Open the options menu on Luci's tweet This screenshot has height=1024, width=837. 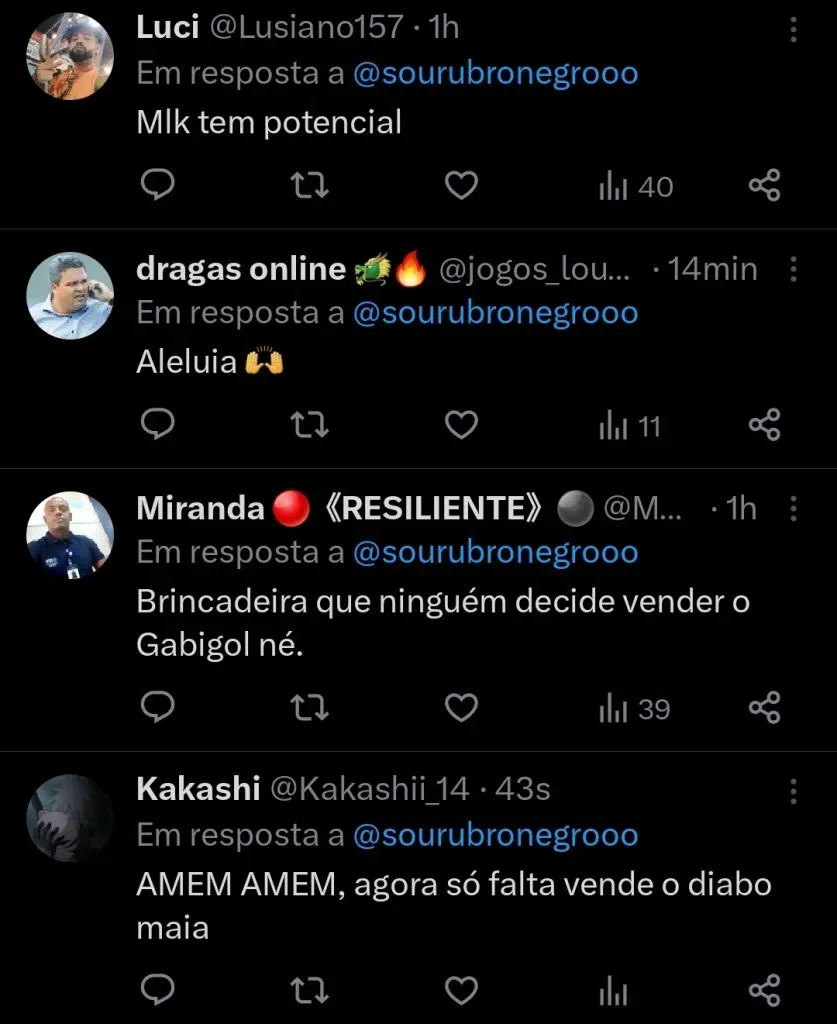792,32
